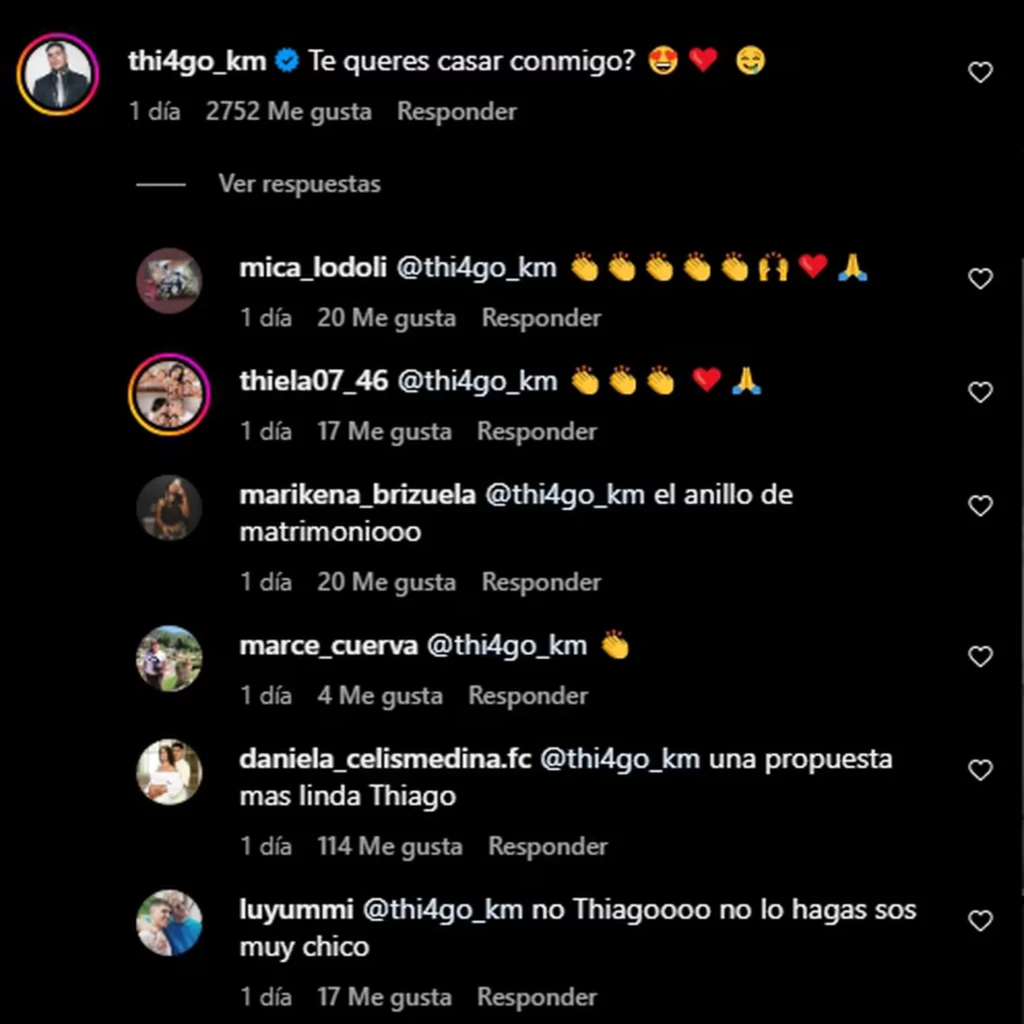Tap Ver respuestas under thi4go_km's comment
This screenshot has height=1024, width=1024.
pyautogui.click(x=299, y=184)
